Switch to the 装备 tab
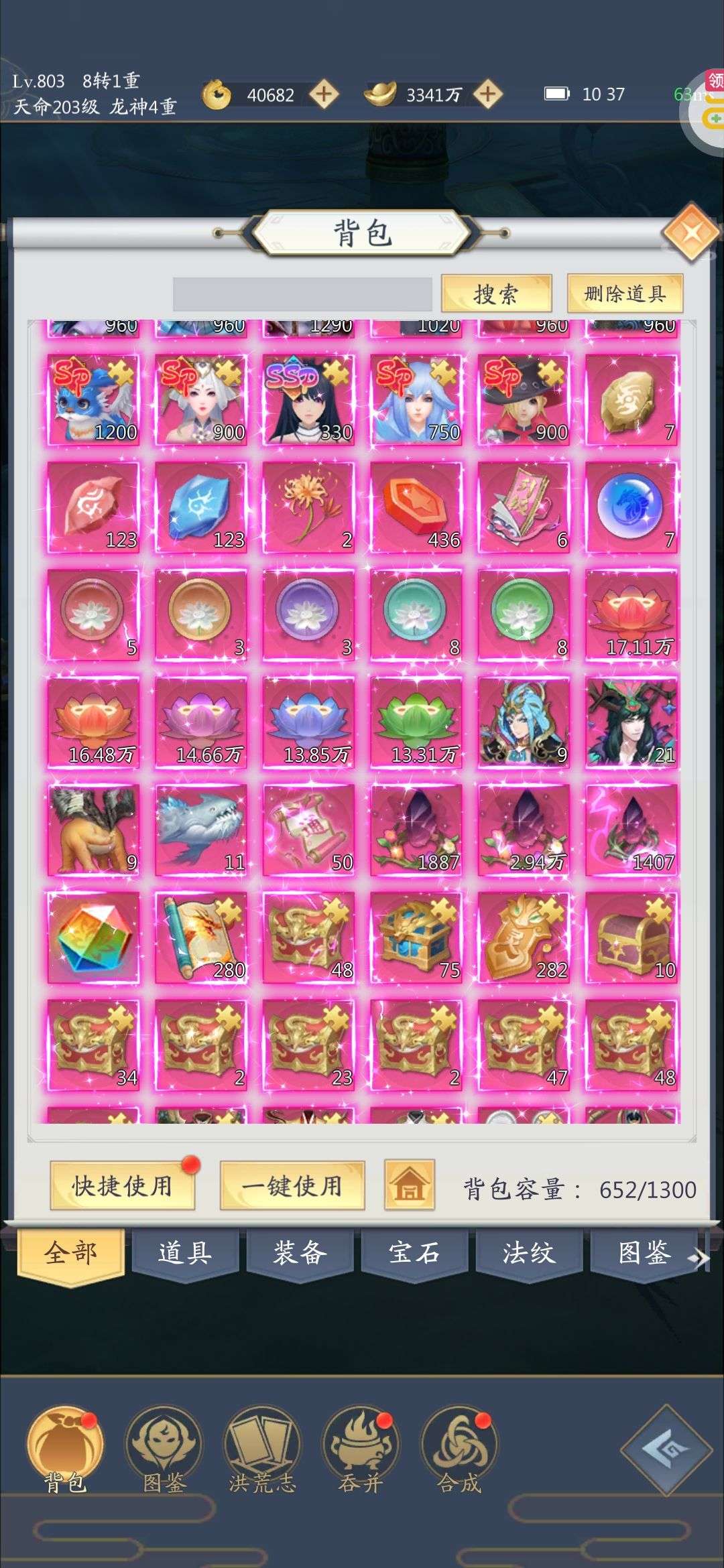 (300, 1254)
